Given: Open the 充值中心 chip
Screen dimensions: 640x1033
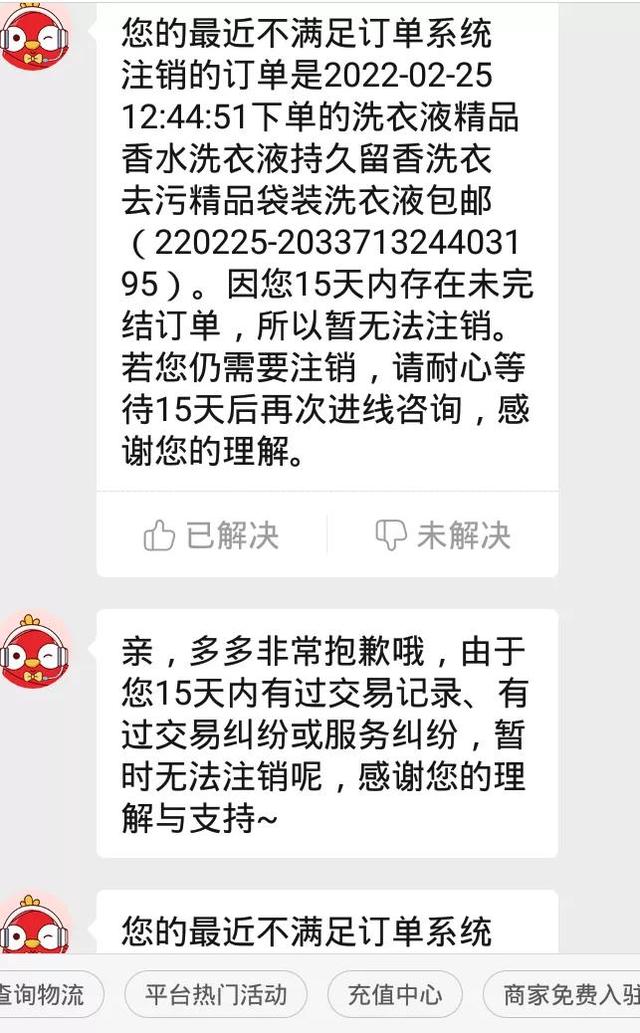Looking at the screenshot, I should [x=395, y=994].
